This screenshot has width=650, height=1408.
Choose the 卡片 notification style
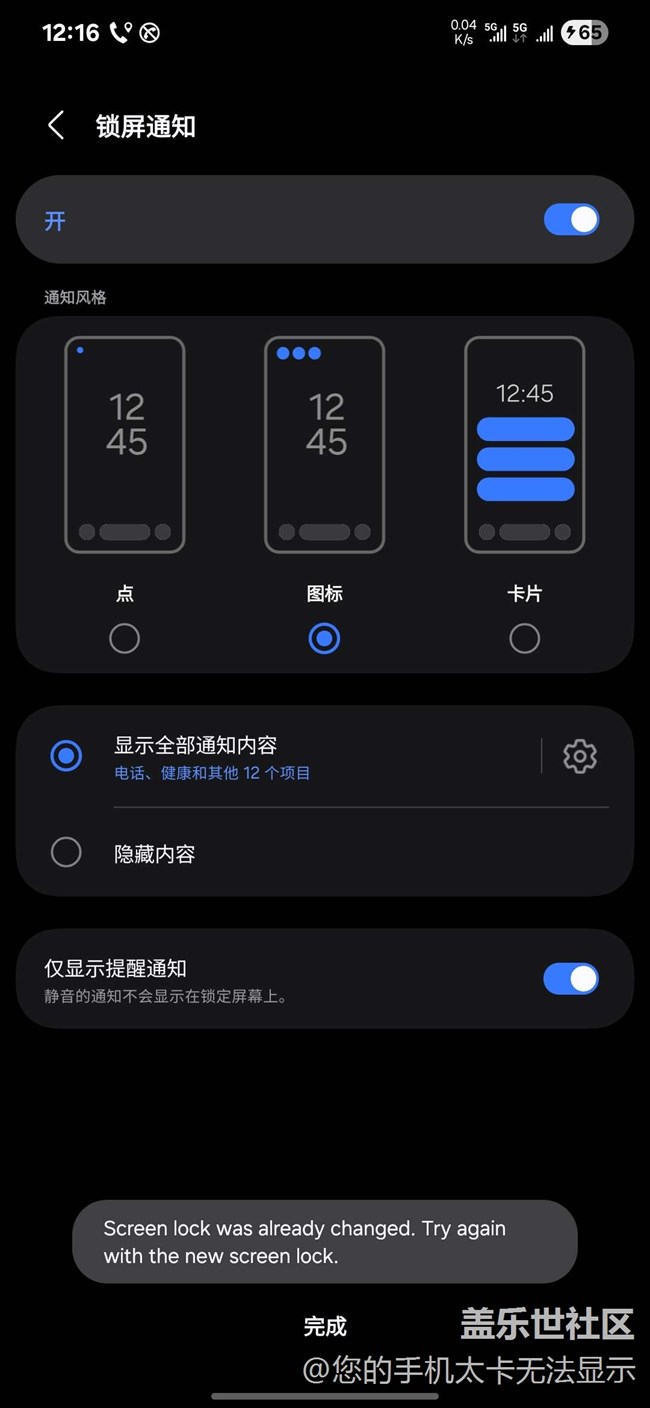click(x=525, y=638)
